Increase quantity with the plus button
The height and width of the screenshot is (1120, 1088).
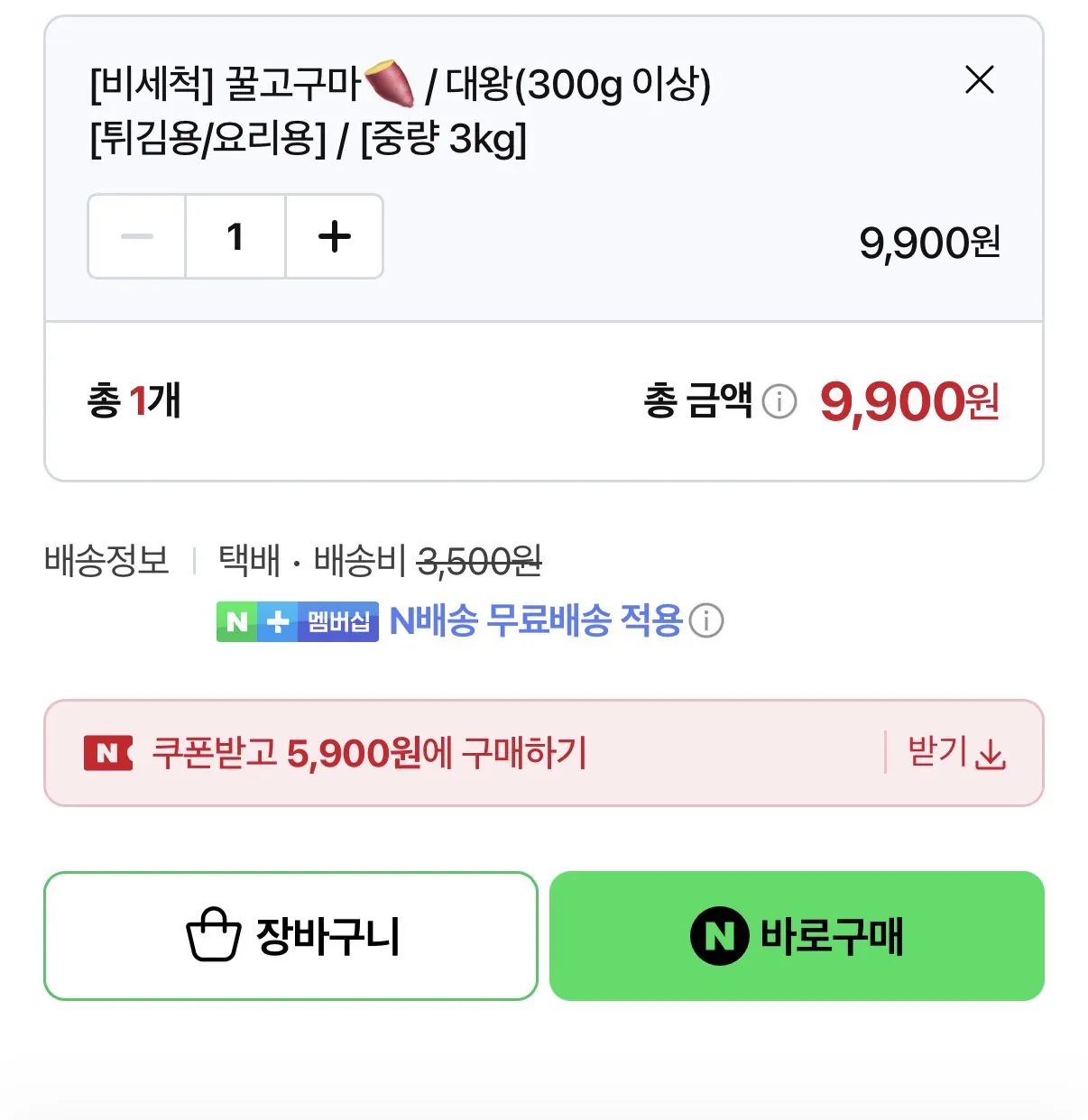point(334,236)
